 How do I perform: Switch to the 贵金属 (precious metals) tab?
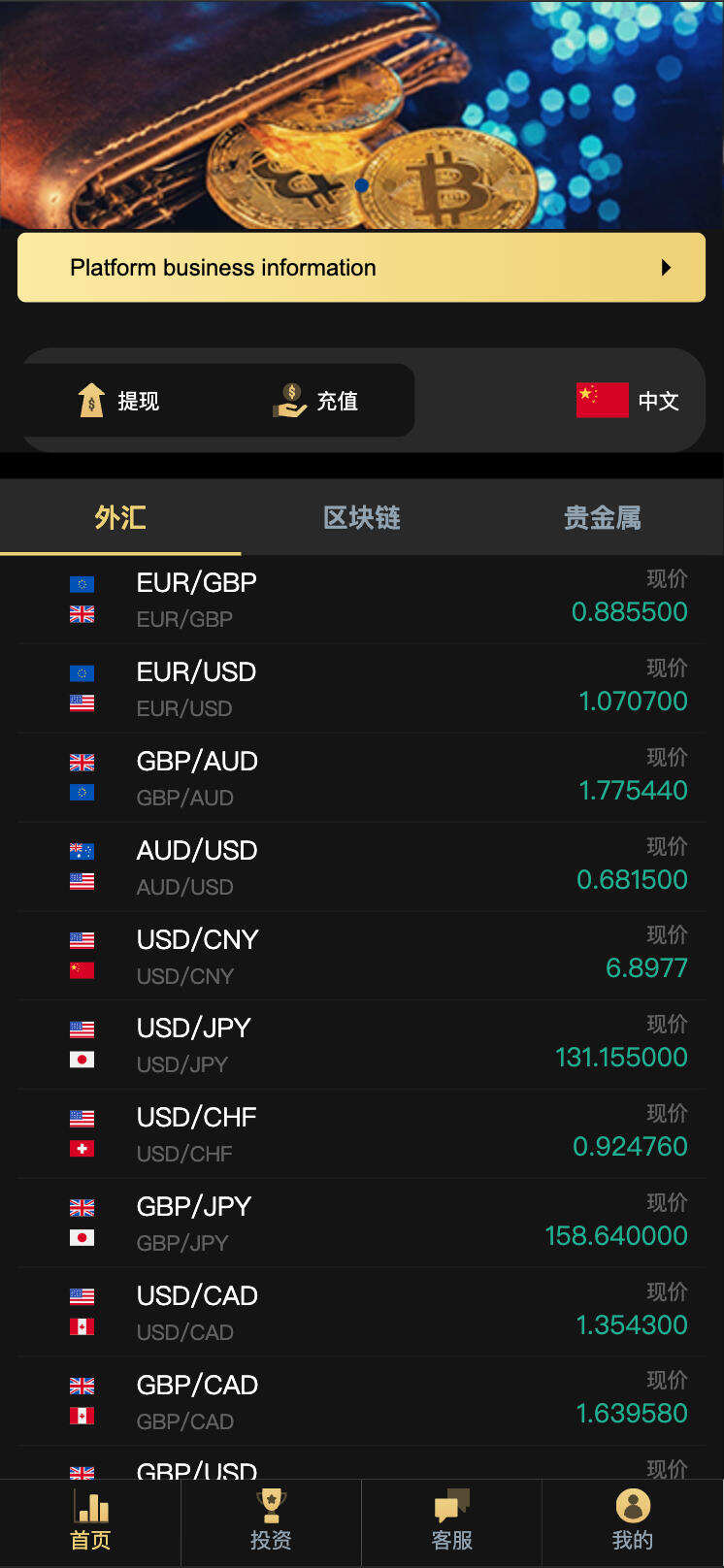(602, 518)
